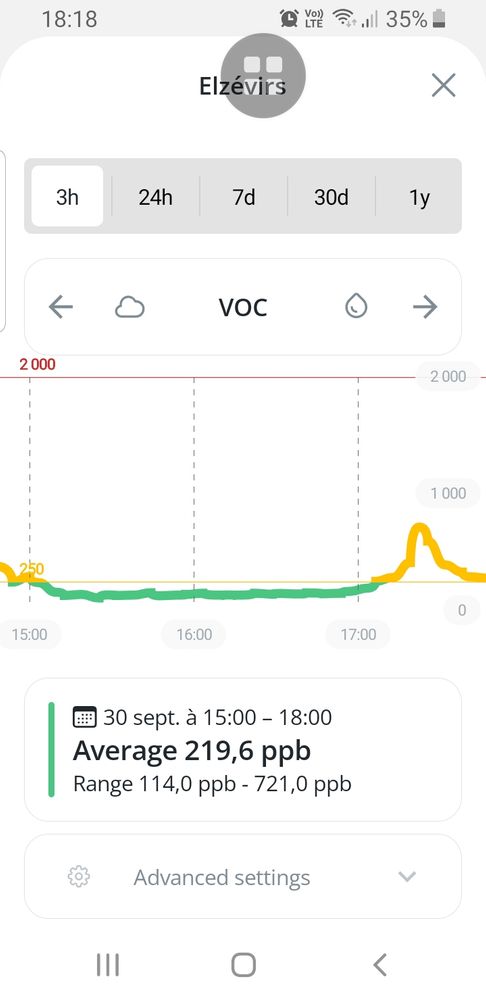486x1000 pixels.
Task: Go back using the system back button
Action: pos(380,965)
